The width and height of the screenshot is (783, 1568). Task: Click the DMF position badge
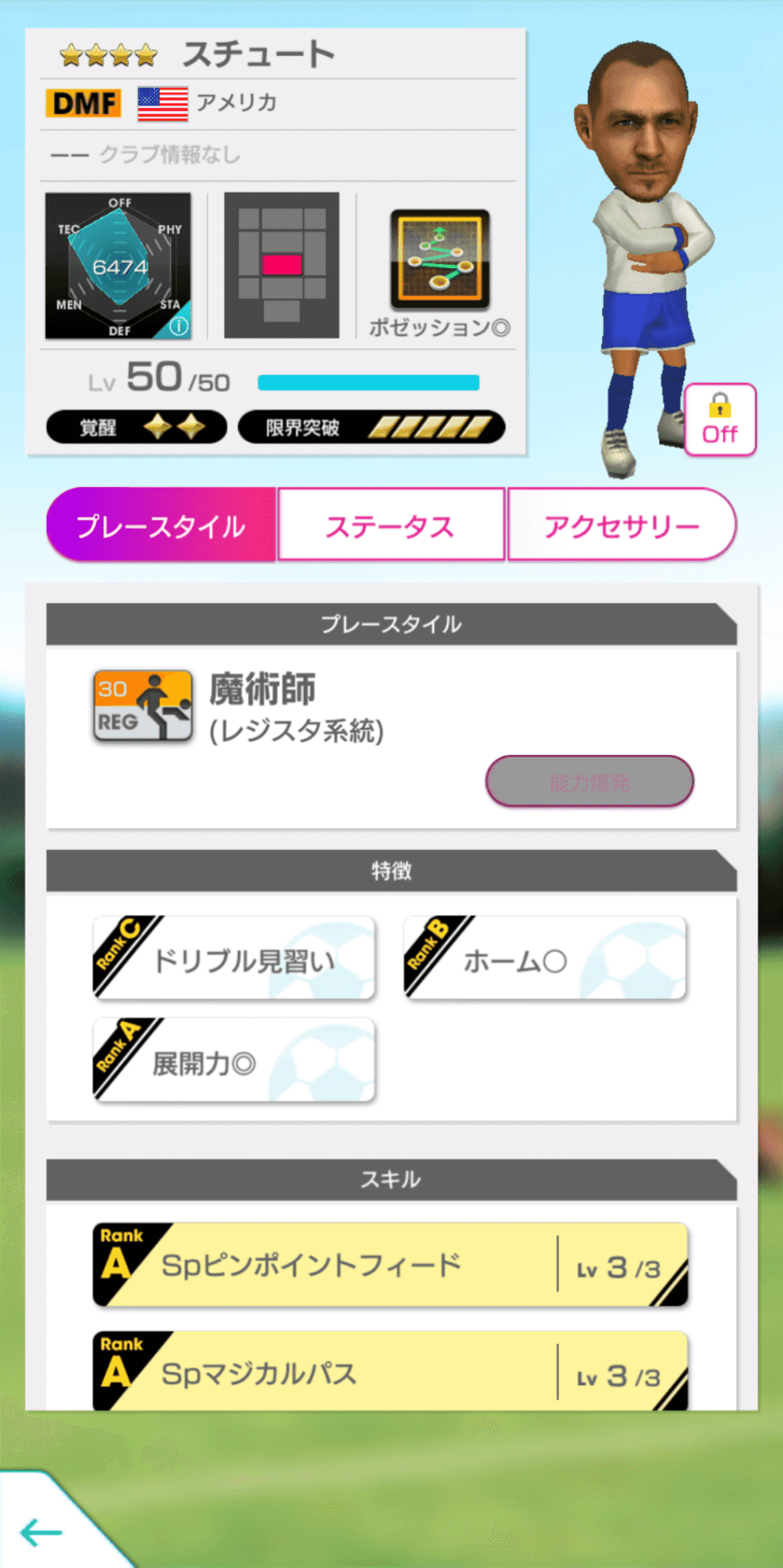tap(81, 103)
